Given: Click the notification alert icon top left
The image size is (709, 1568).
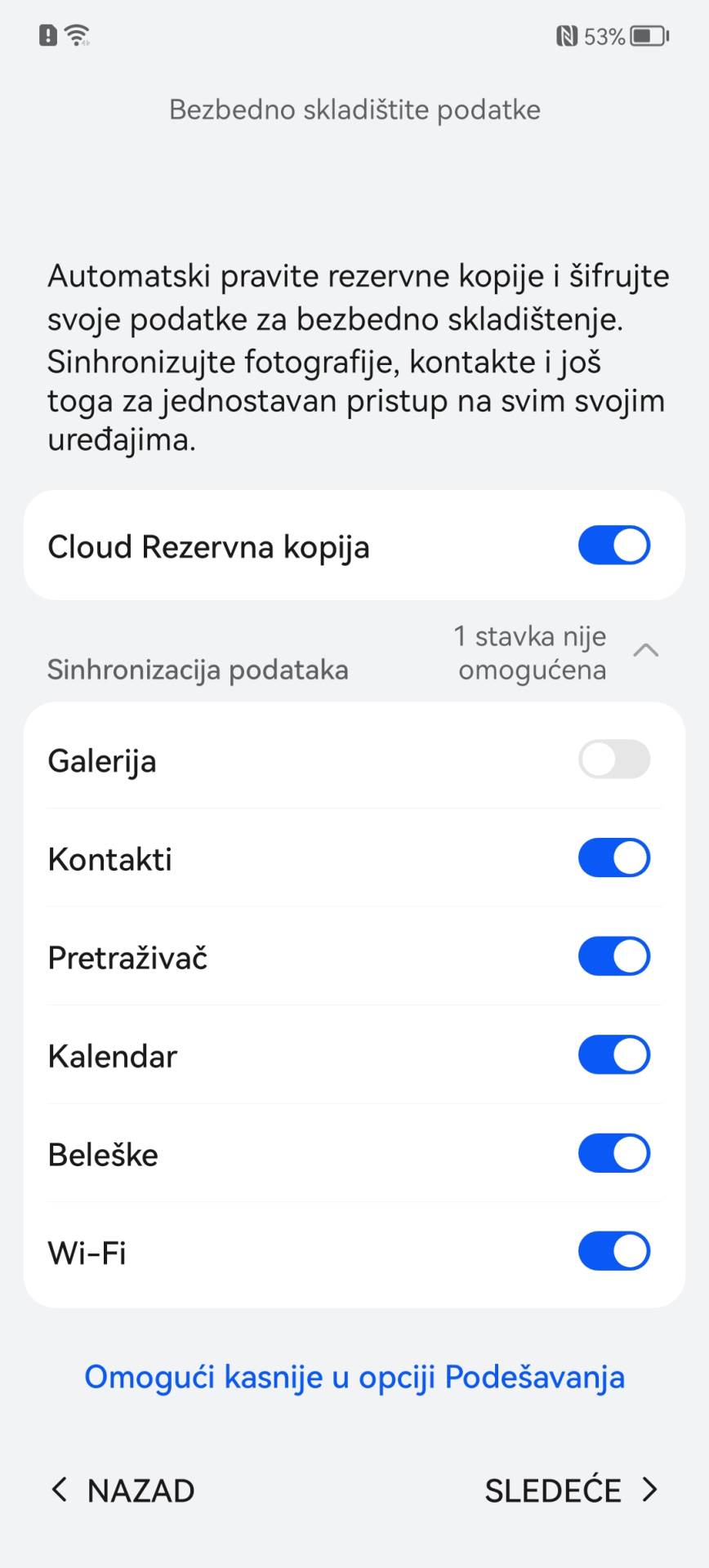Looking at the screenshot, I should point(47,35).
